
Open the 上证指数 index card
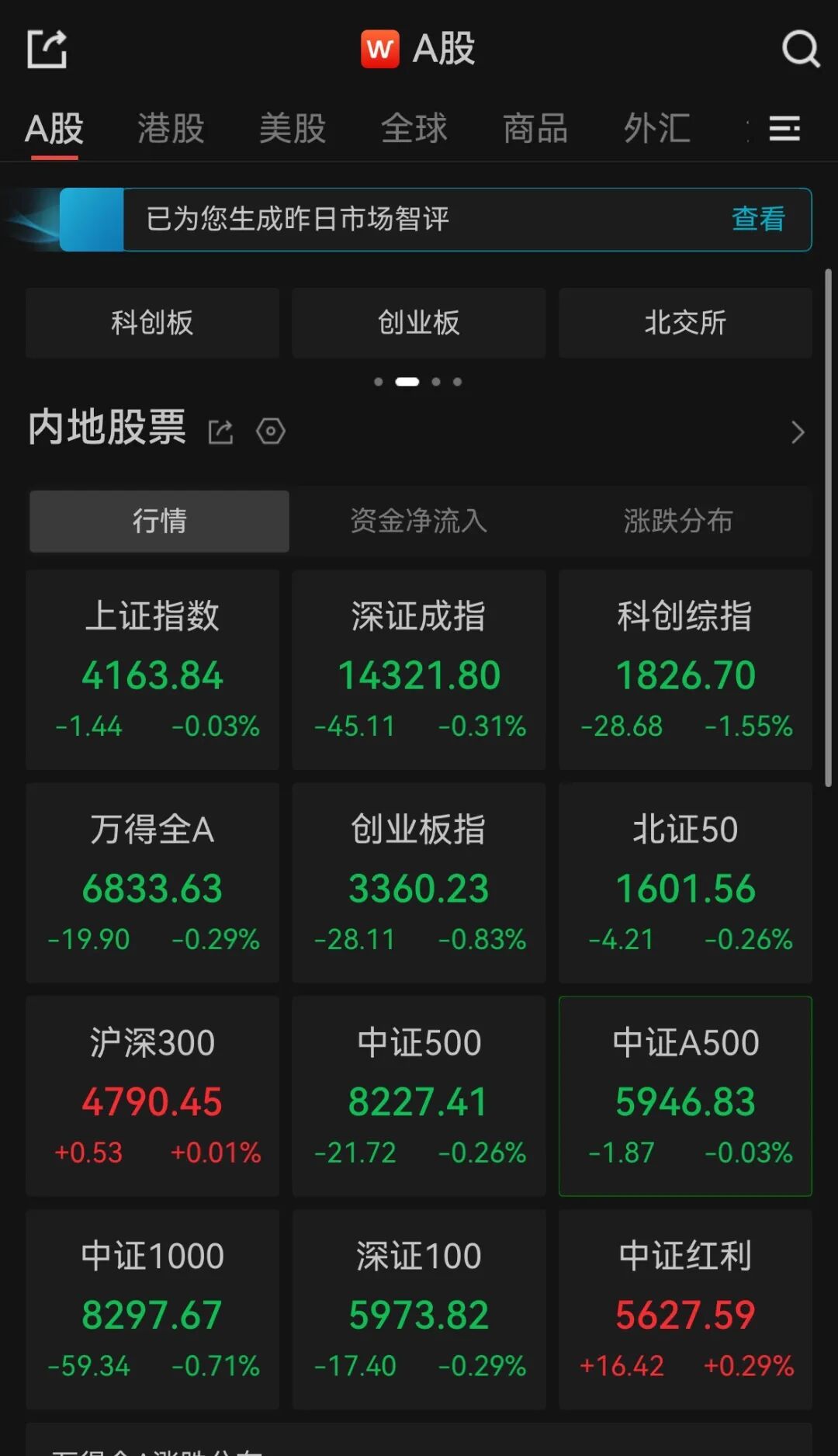(152, 670)
